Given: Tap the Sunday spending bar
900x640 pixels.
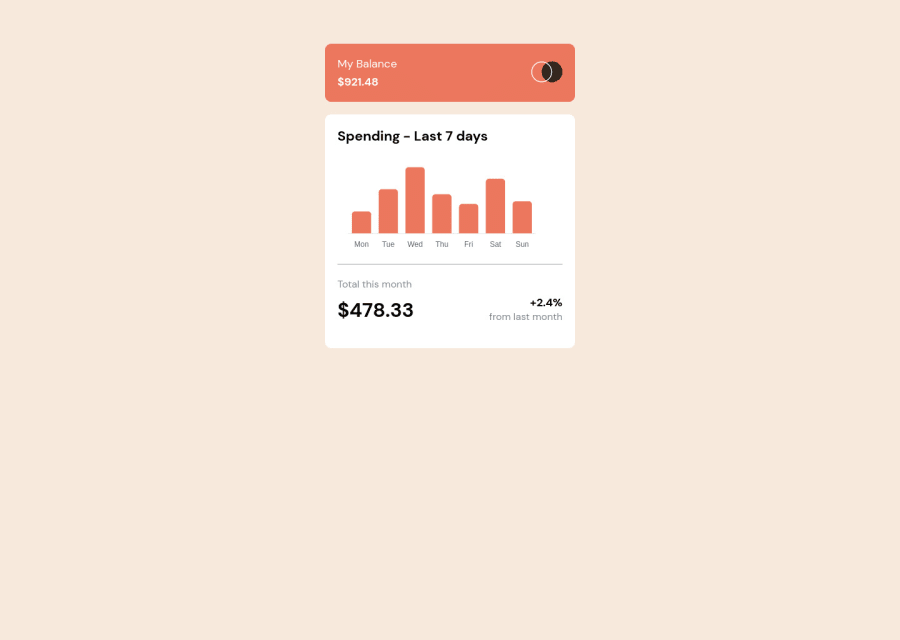Looking at the screenshot, I should (522, 217).
